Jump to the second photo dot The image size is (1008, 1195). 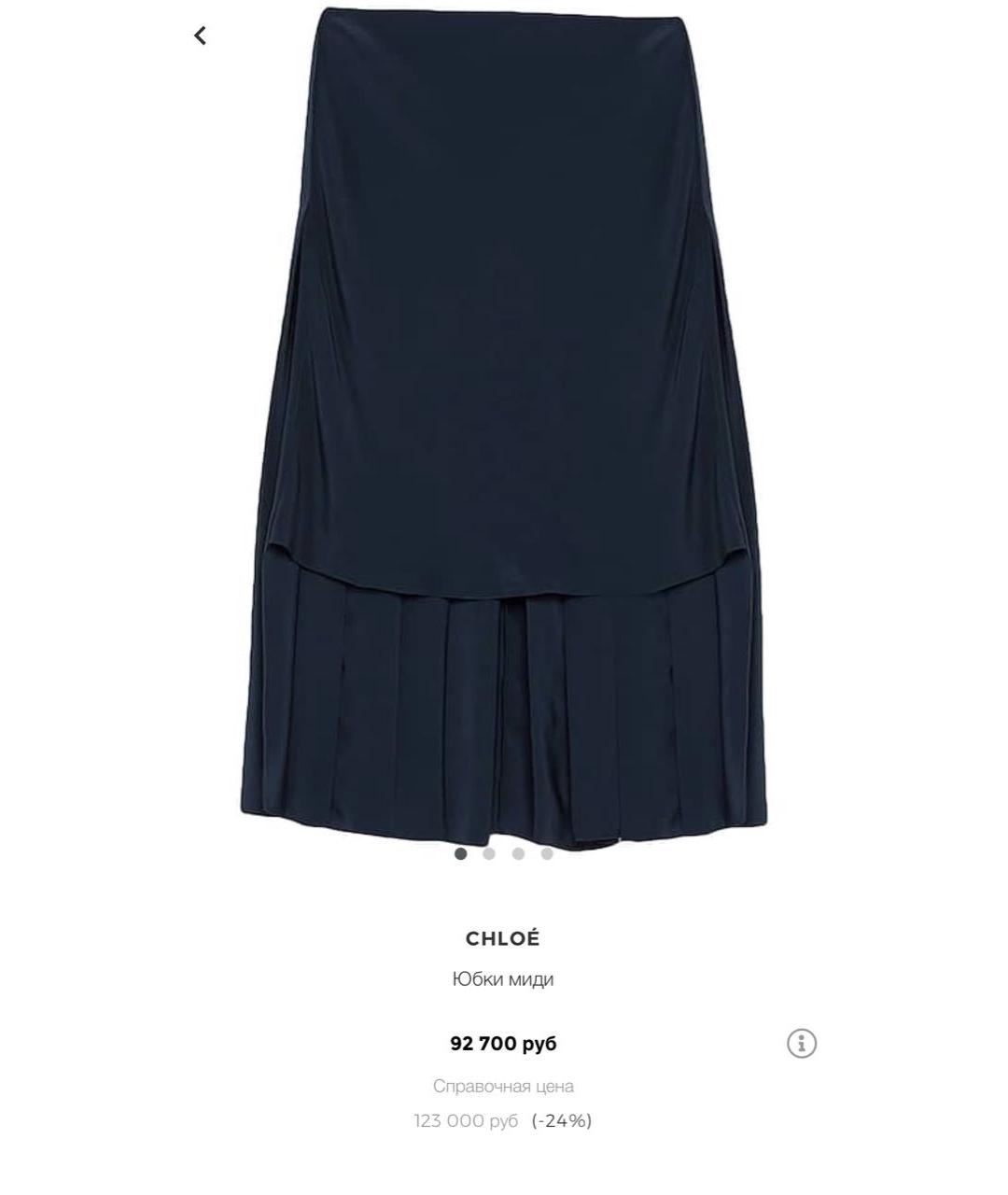(x=489, y=853)
